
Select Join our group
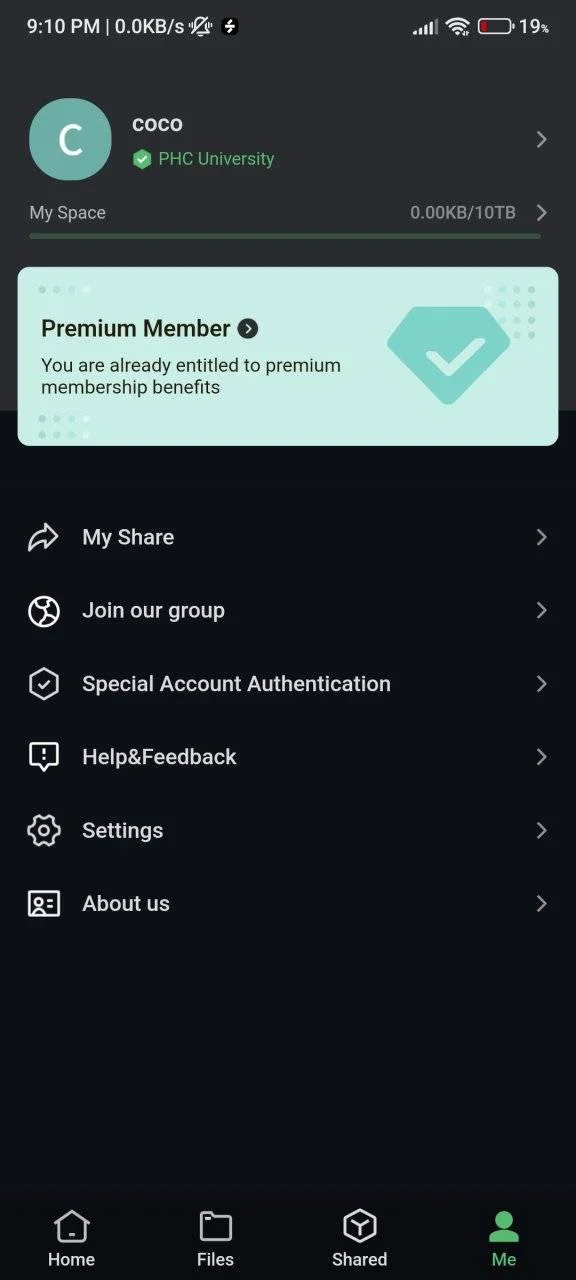click(x=288, y=610)
